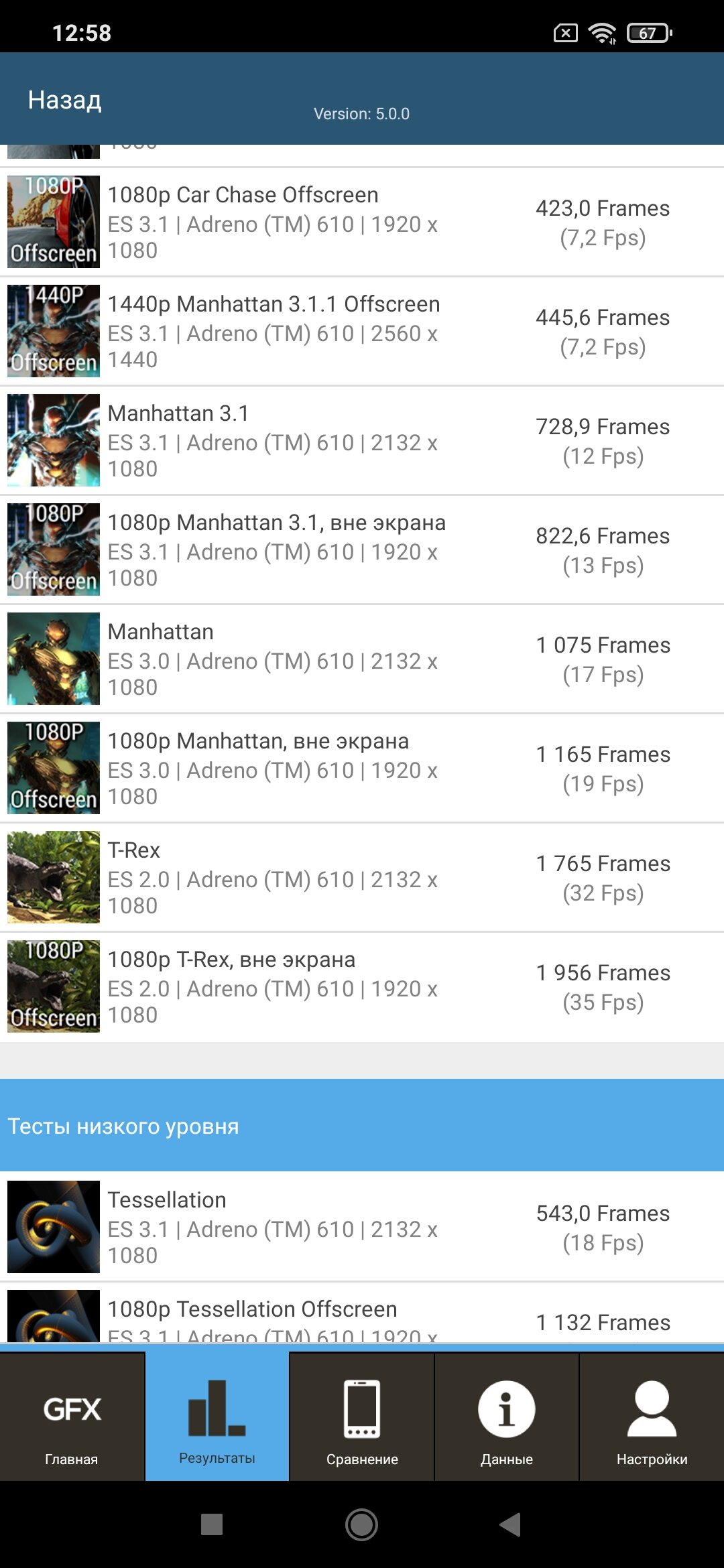
Task: Tap the system back triangle
Action: click(x=510, y=1524)
